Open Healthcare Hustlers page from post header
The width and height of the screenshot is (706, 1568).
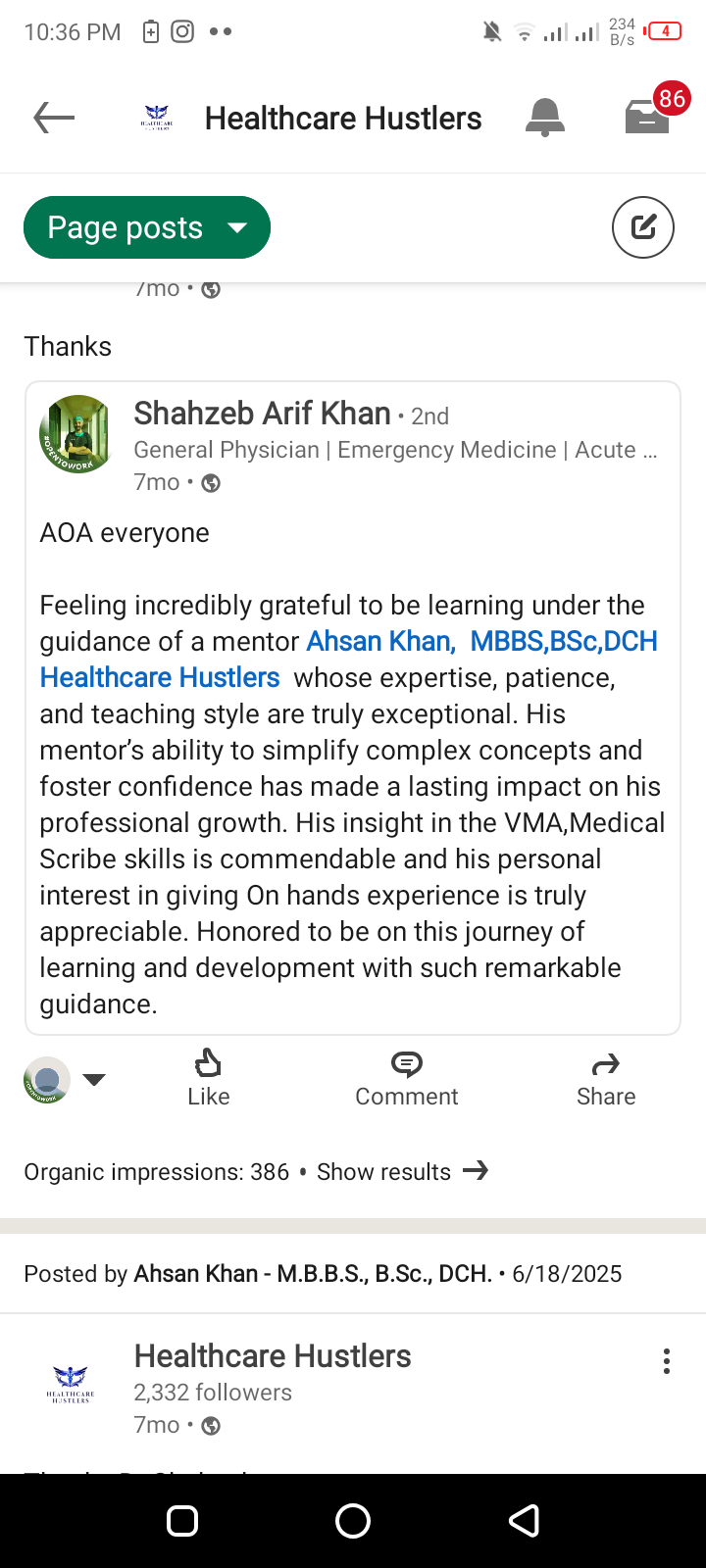pos(273,1356)
